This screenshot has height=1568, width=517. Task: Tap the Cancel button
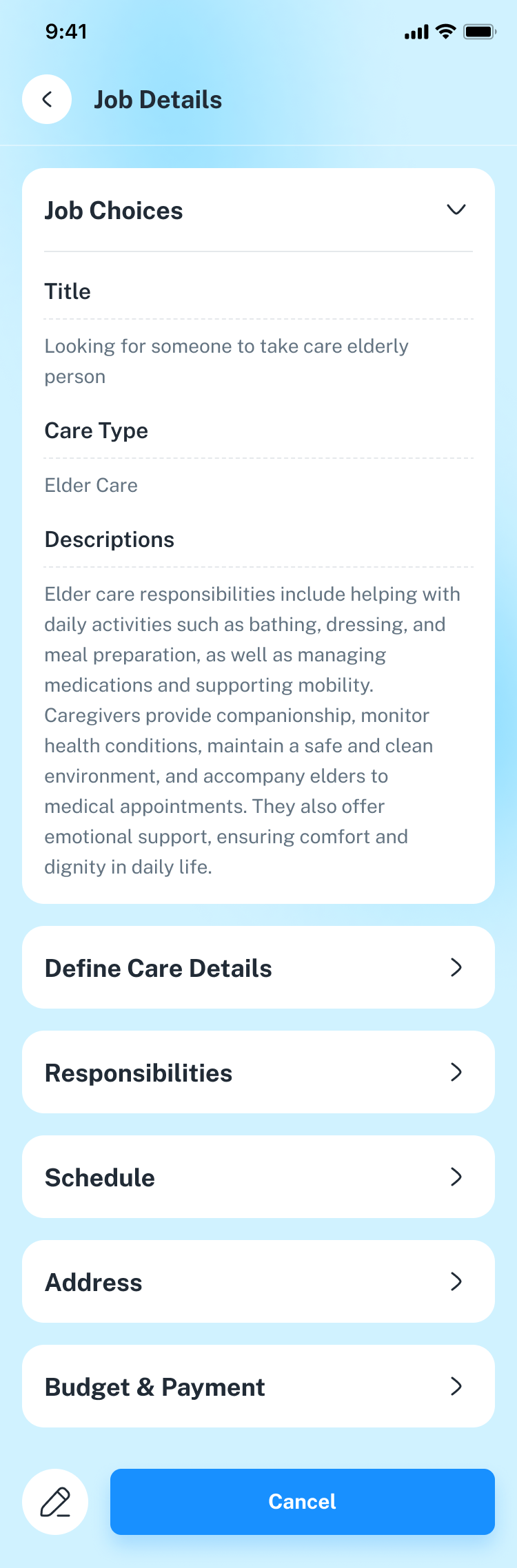(302, 1502)
